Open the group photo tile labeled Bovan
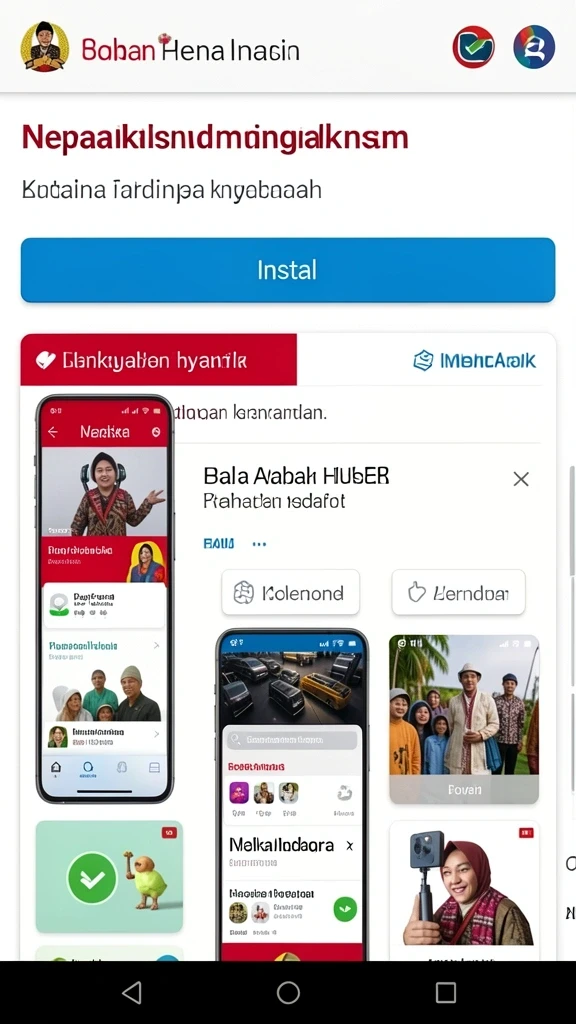This screenshot has width=576, height=1024. click(x=464, y=719)
